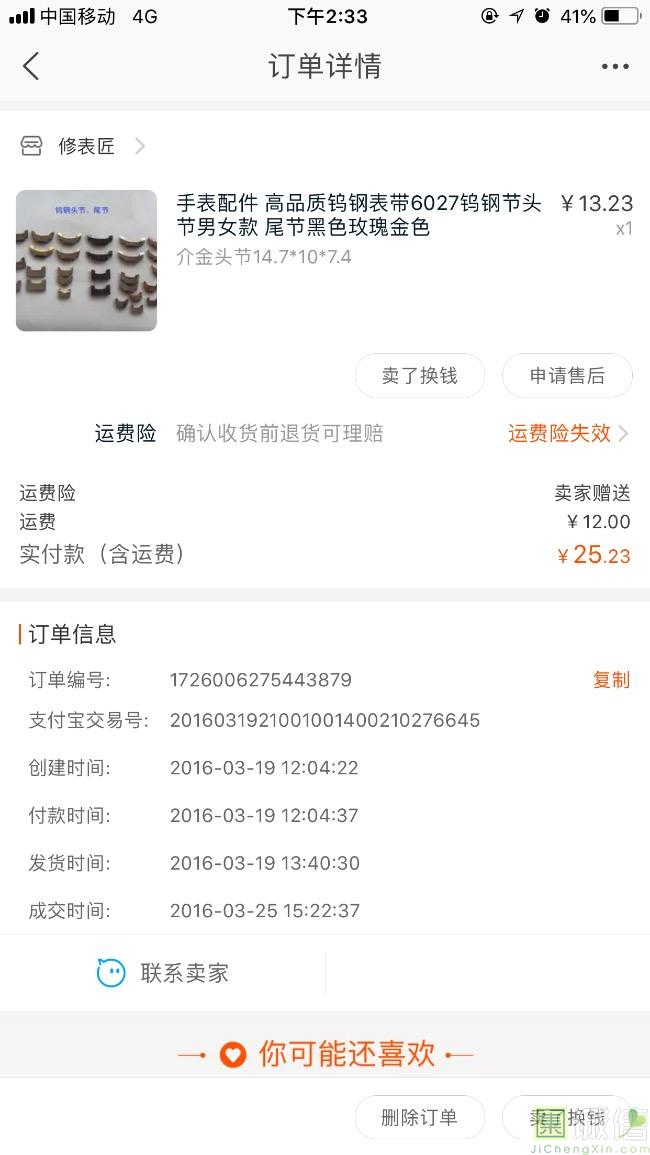Open the 修表匠 shop page
Screen dimensions: 650x1155
(x=86, y=146)
